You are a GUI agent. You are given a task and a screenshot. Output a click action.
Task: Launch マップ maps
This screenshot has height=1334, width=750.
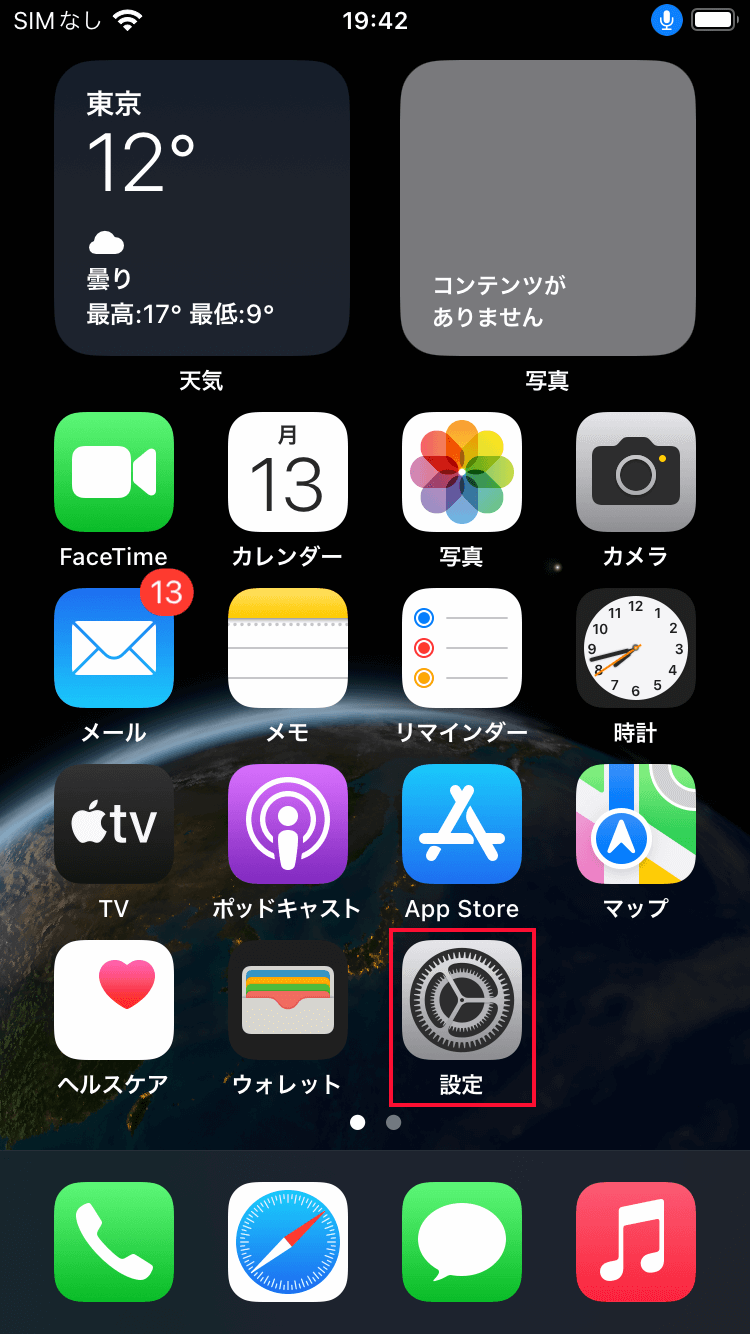click(636, 824)
